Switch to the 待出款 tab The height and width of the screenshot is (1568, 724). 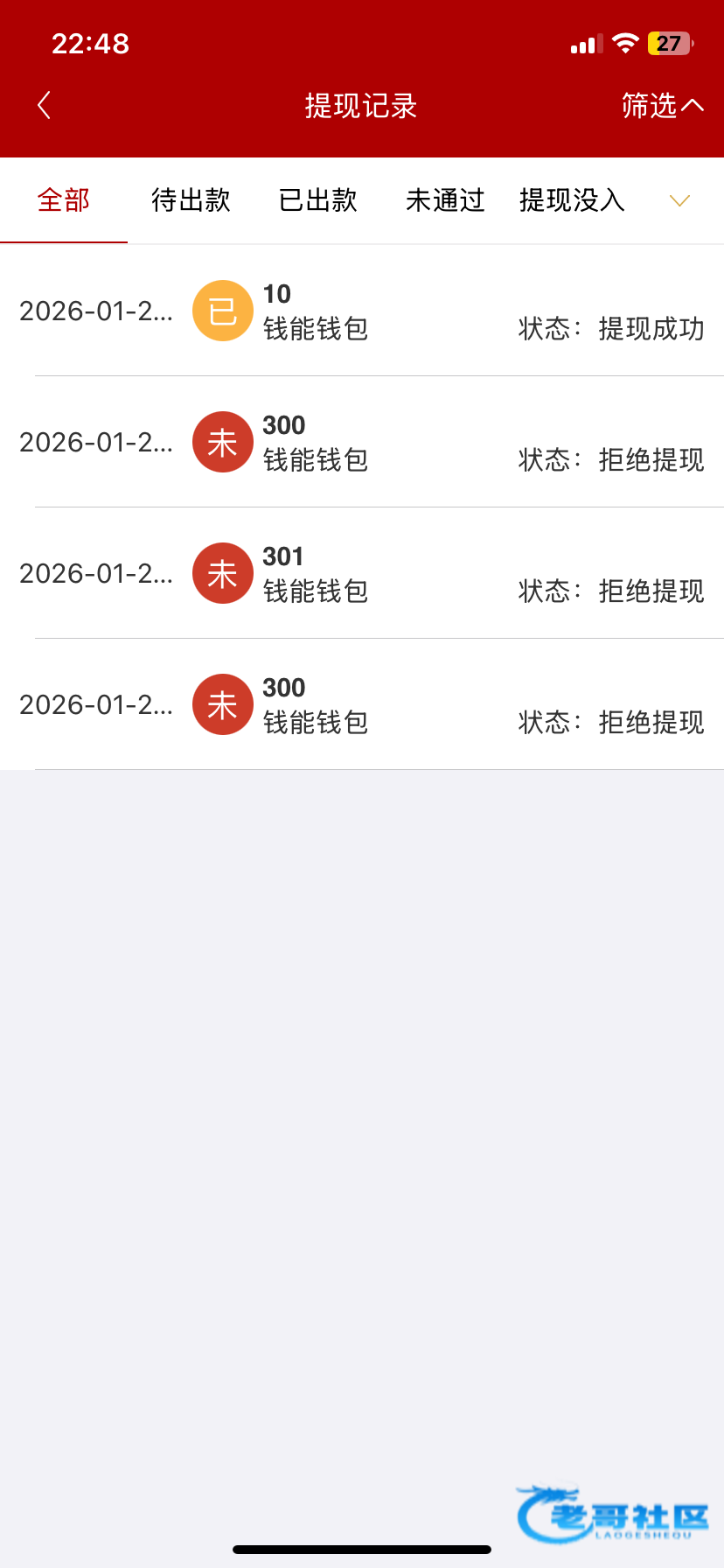[x=191, y=200]
